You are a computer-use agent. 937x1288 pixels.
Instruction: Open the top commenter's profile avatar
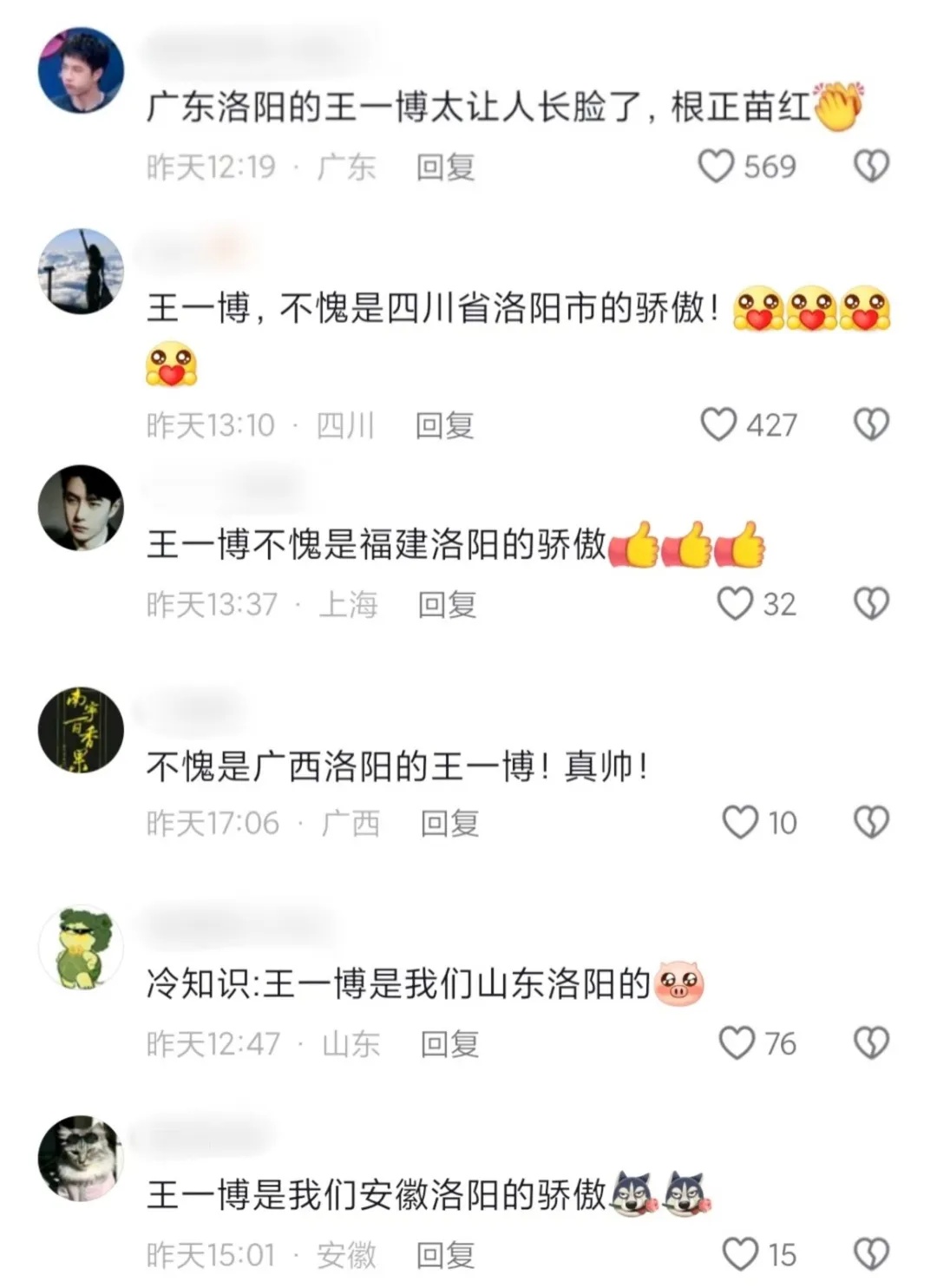[82, 69]
